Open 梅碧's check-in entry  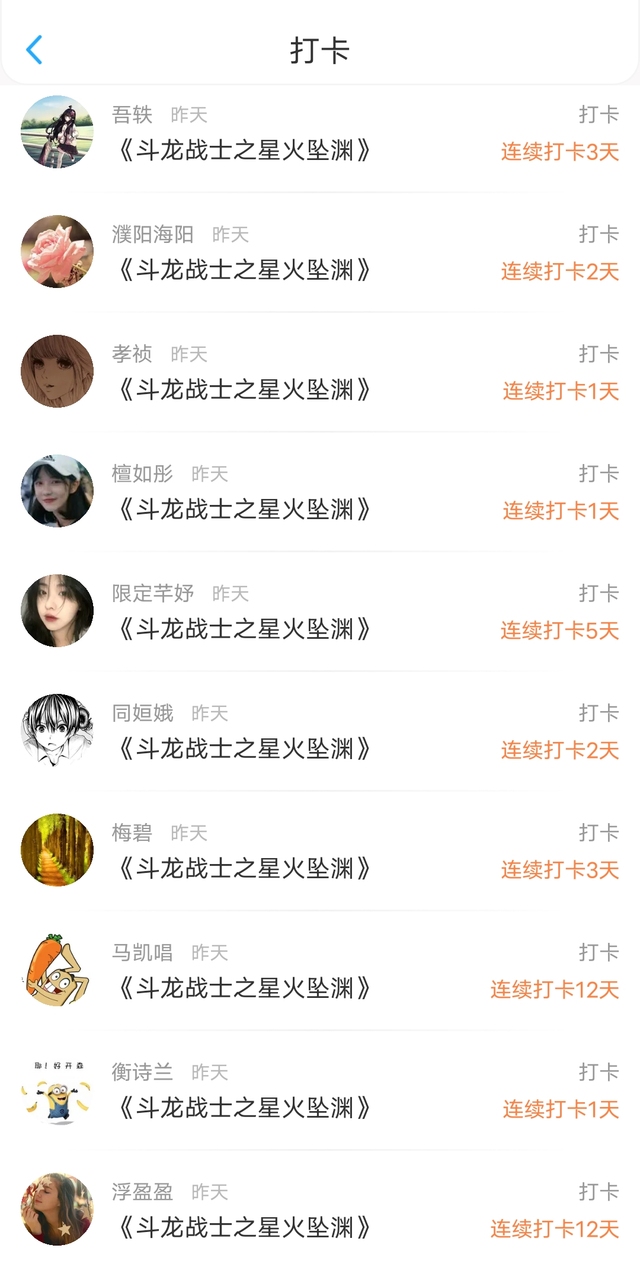(x=320, y=851)
